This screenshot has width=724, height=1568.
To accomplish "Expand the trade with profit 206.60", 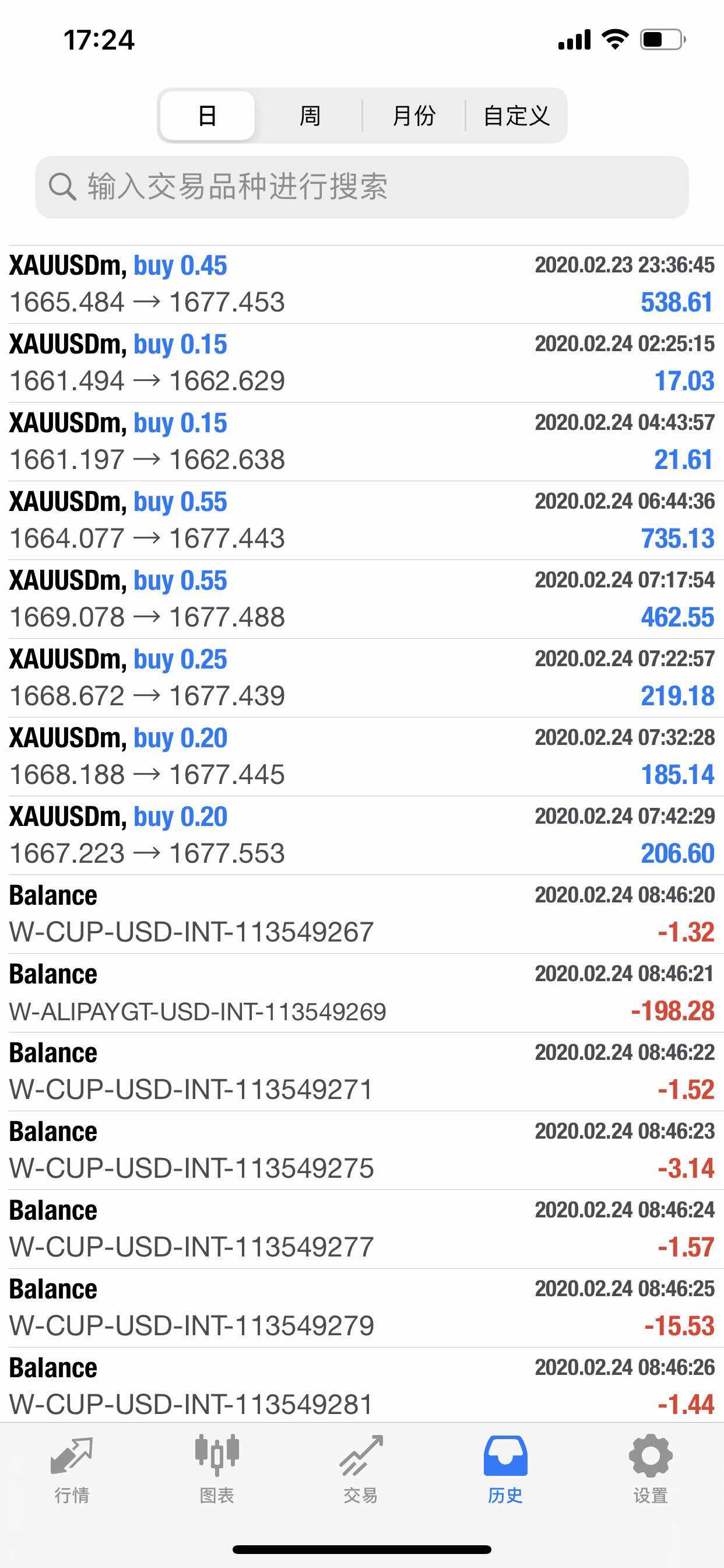I will point(361,835).
